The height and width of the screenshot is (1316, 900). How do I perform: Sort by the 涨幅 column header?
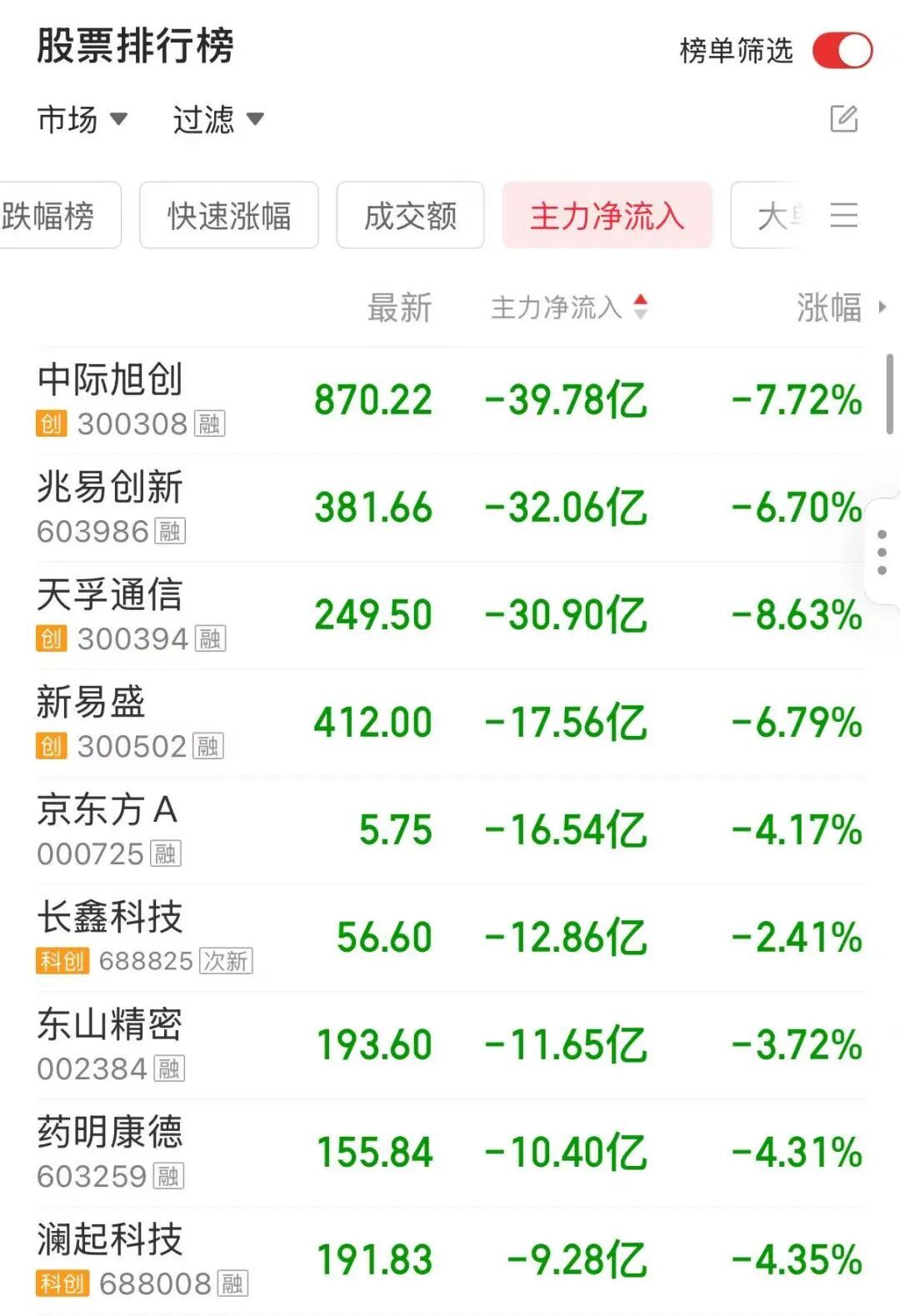click(840, 308)
